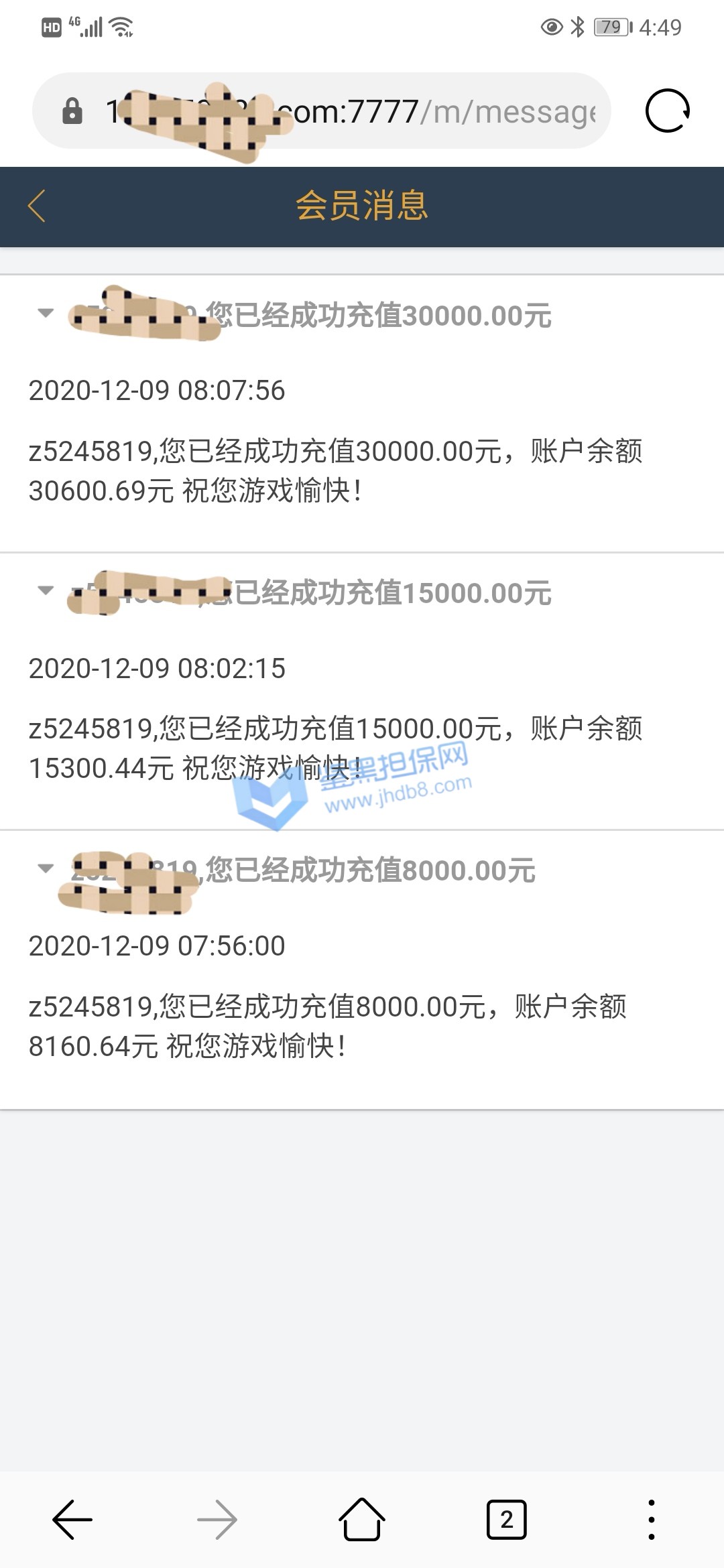The height and width of the screenshot is (1568, 724).
Task: Tap browser forward arrow
Action: click(x=217, y=1520)
